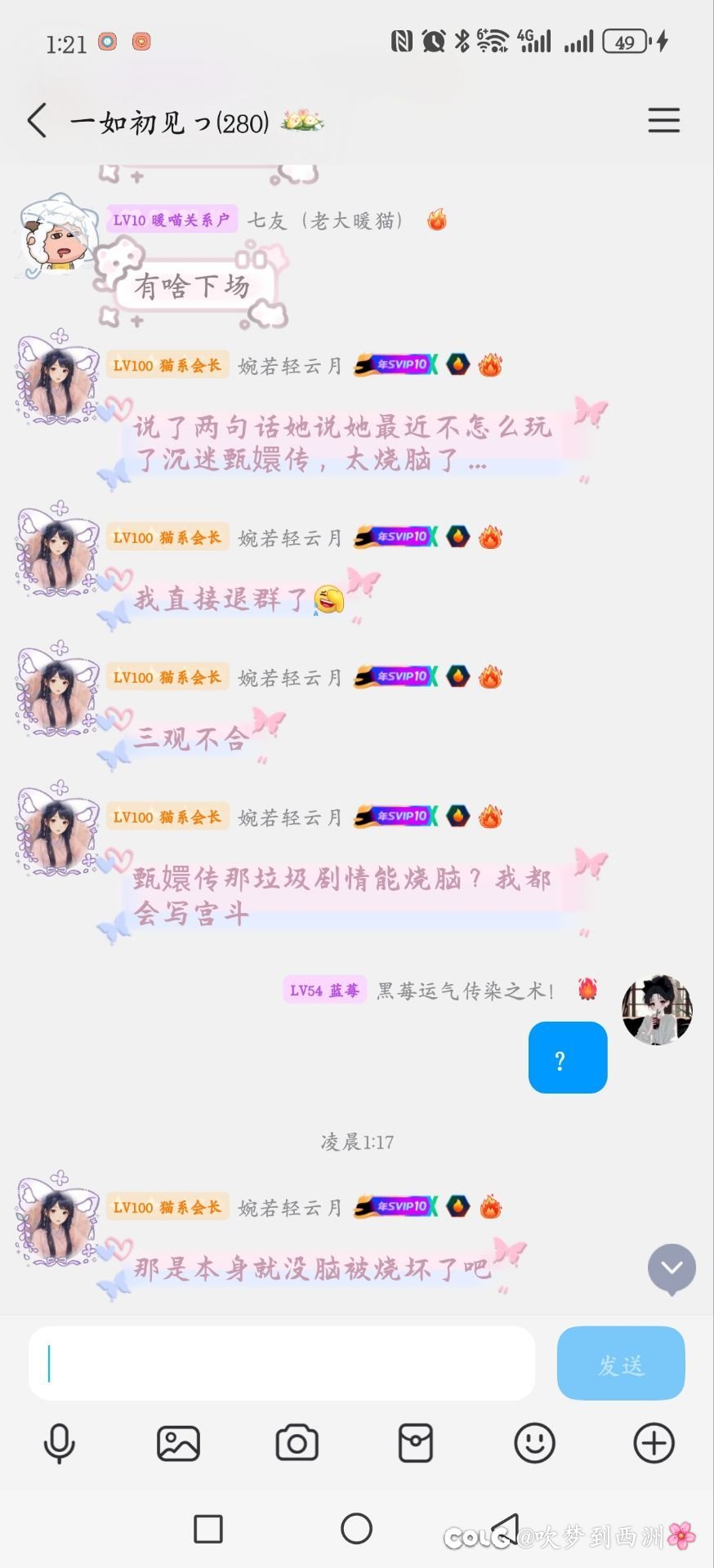
Task: Open the emoji picker
Action: (534, 1444)
